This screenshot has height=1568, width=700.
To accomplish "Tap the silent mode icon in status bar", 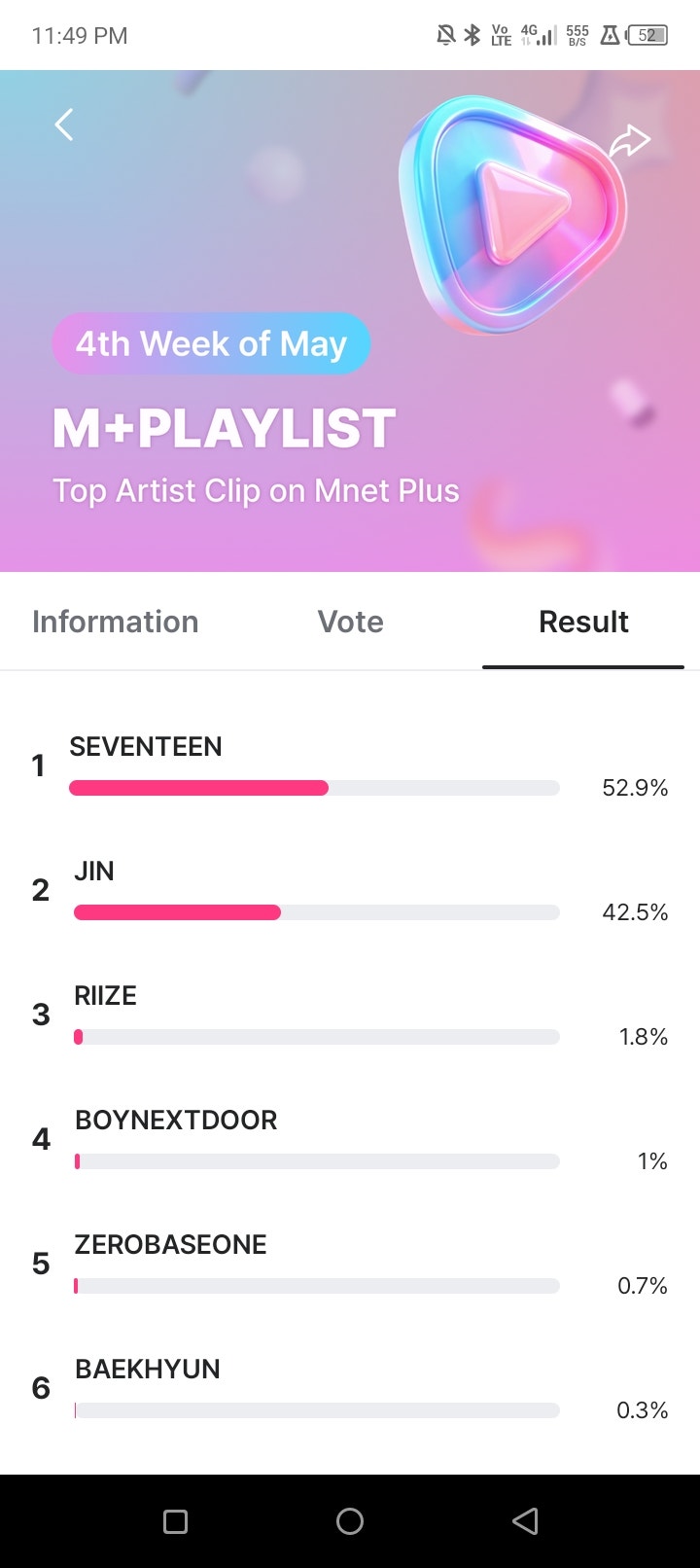I will point(443,34).
